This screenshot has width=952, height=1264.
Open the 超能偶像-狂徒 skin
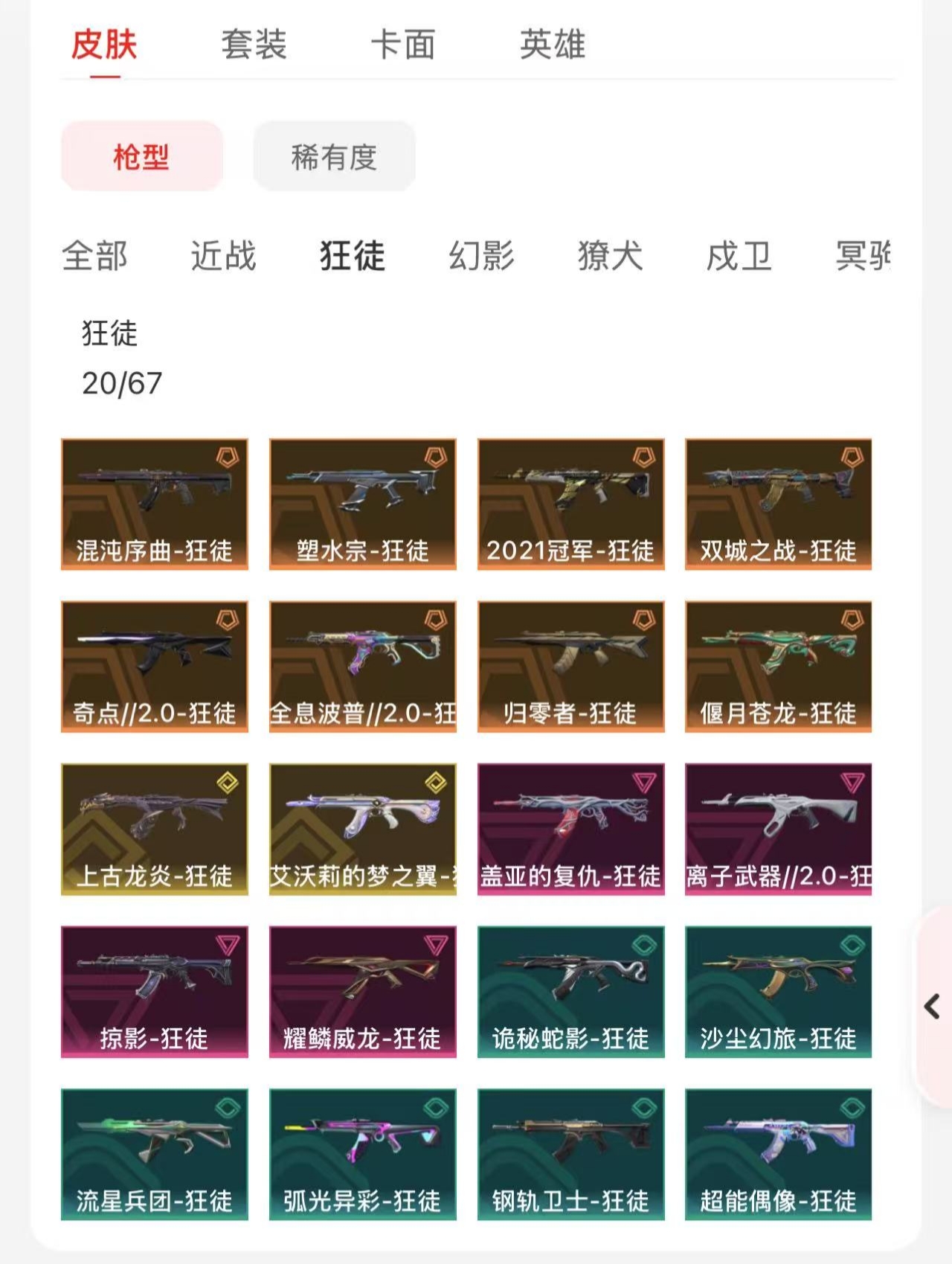(778, 1154)
